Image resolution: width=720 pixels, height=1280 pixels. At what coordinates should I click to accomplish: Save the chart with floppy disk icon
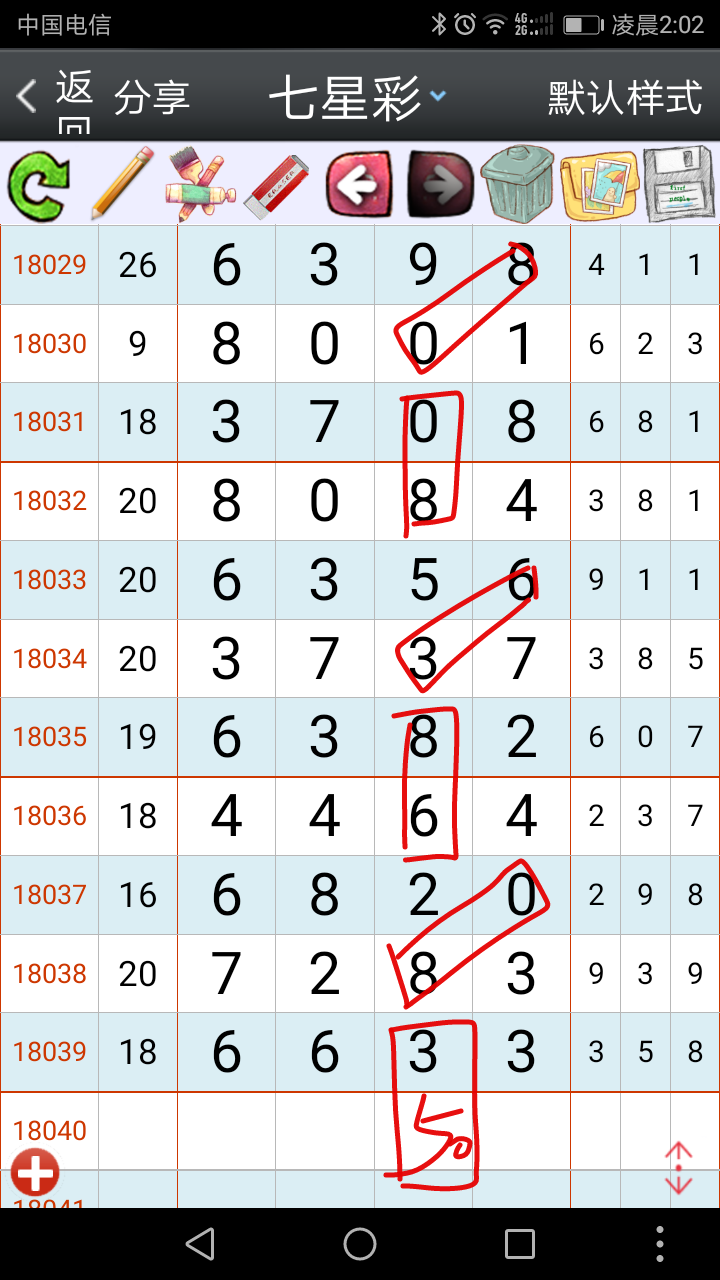pos(680,185)
